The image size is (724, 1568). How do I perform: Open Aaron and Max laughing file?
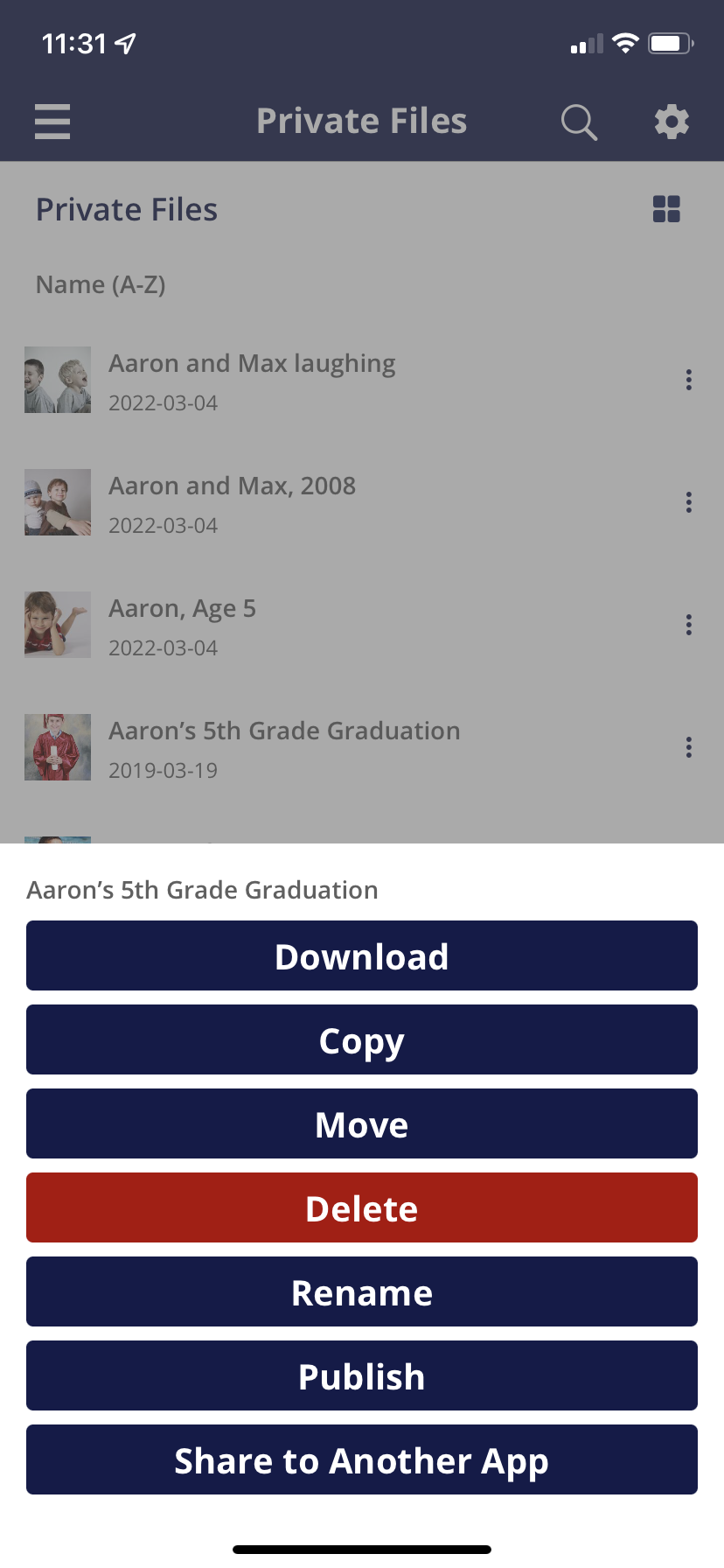[252, 364]
